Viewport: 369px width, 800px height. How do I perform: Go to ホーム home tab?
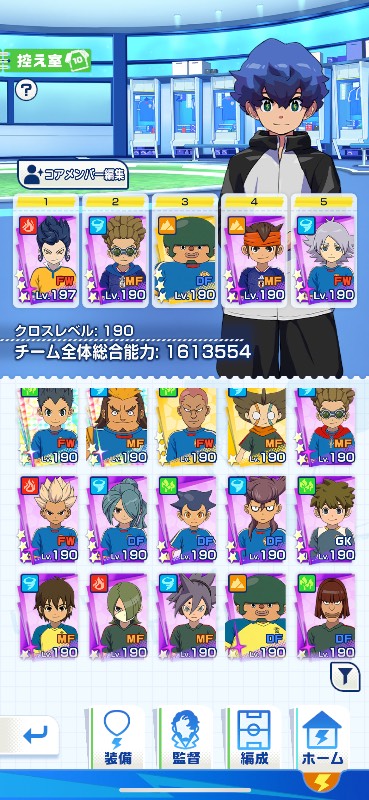(322, 737)
